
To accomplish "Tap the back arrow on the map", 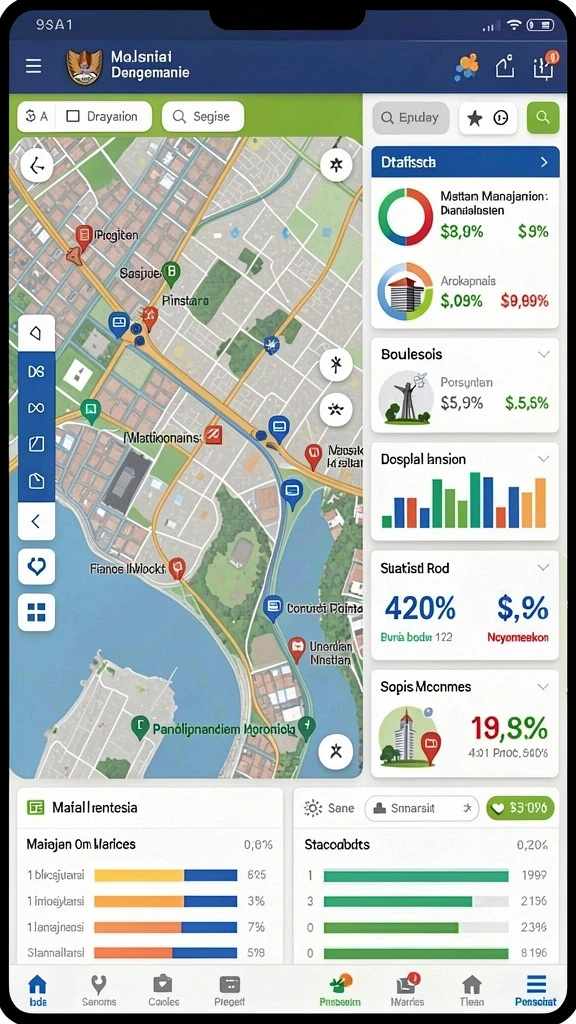I will tap(37, 167).
